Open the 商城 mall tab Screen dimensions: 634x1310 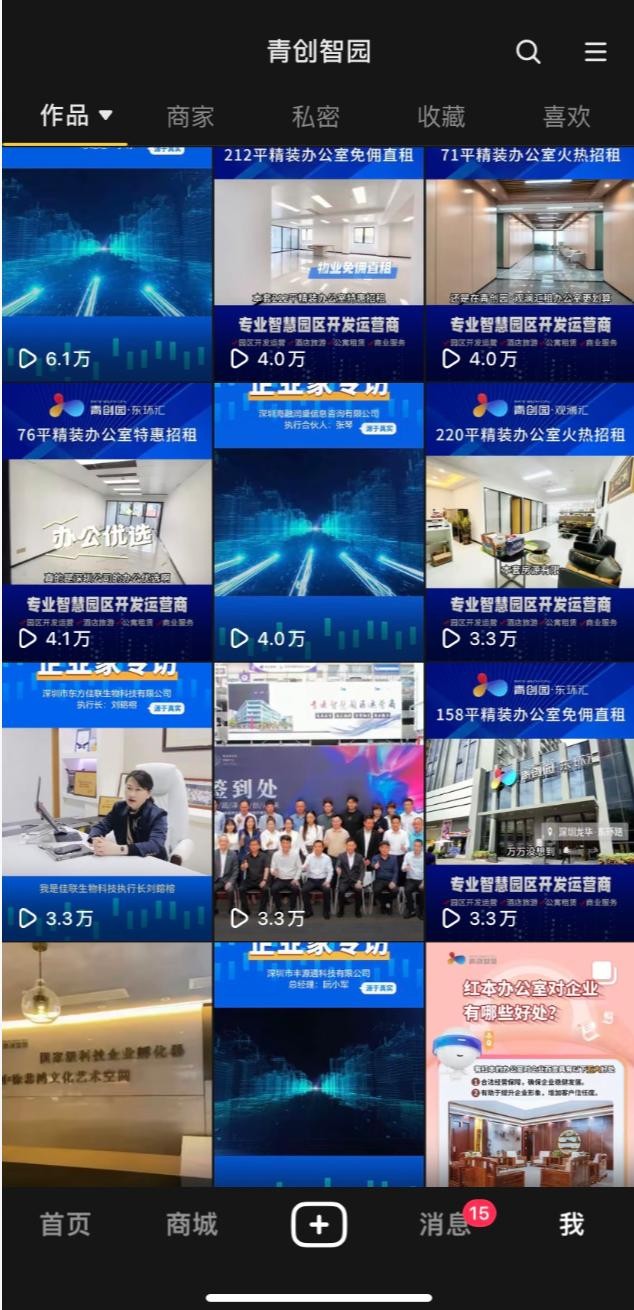[191, 1224]
